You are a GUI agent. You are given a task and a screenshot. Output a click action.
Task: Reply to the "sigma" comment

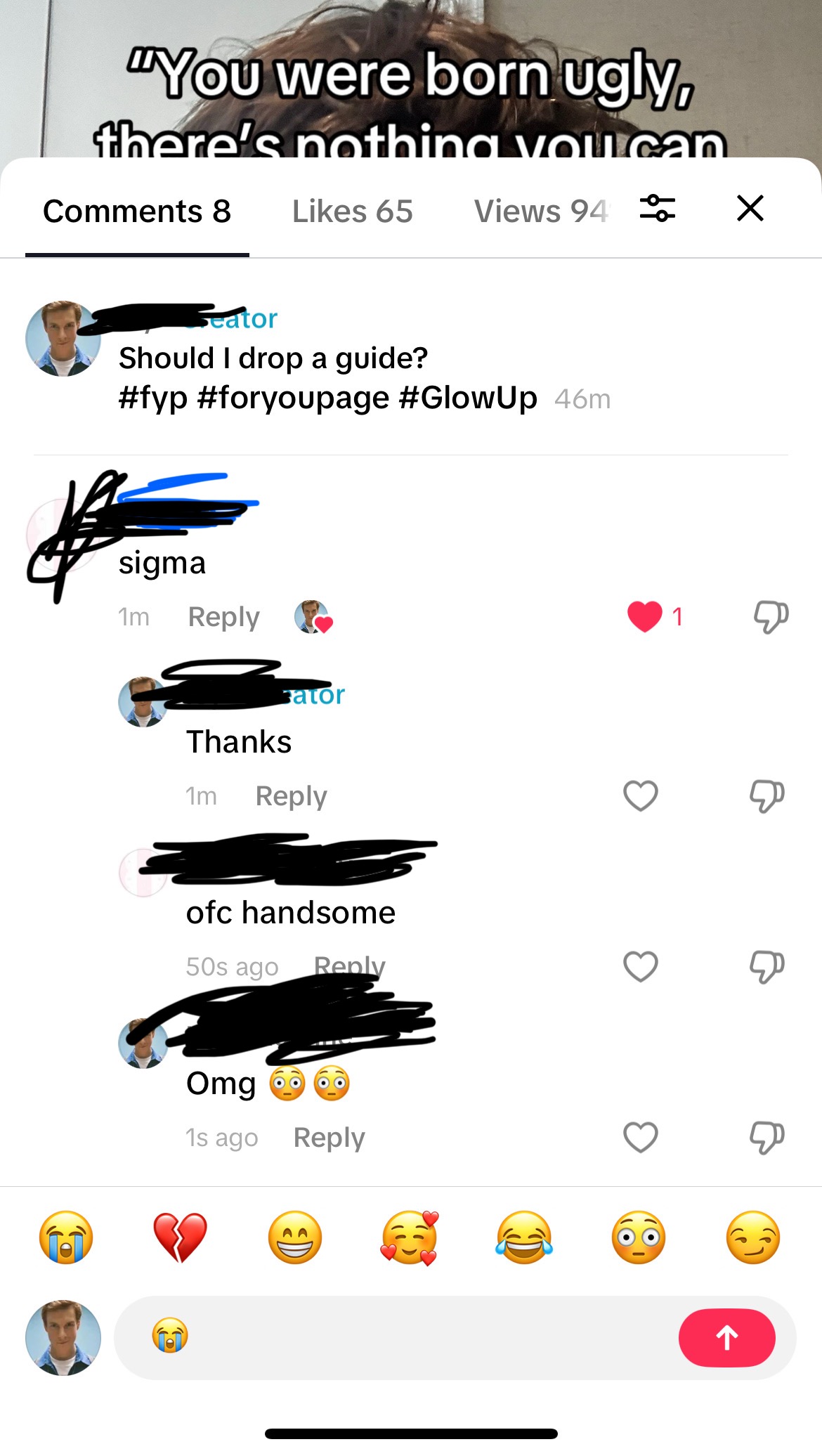(224, 617)
